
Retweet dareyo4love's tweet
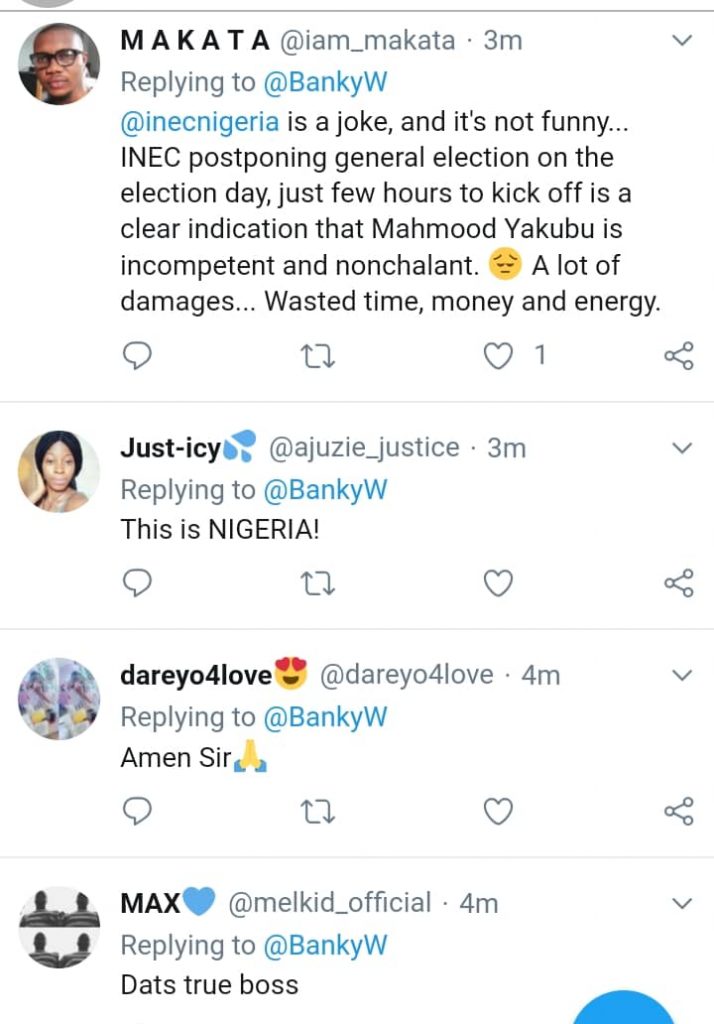coord(317,810)
